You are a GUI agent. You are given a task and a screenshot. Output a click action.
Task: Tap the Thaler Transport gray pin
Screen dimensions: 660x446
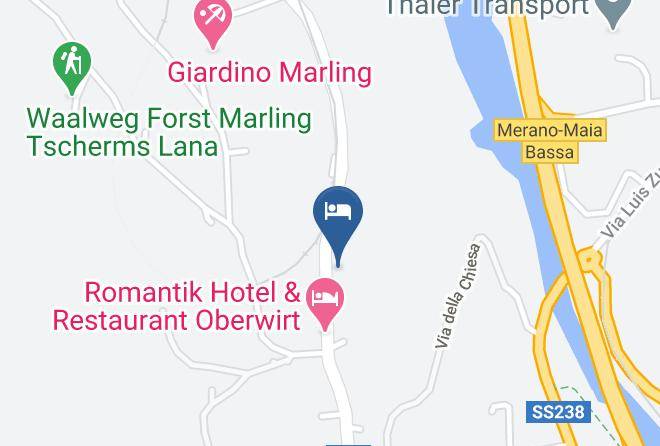(613, 12)
